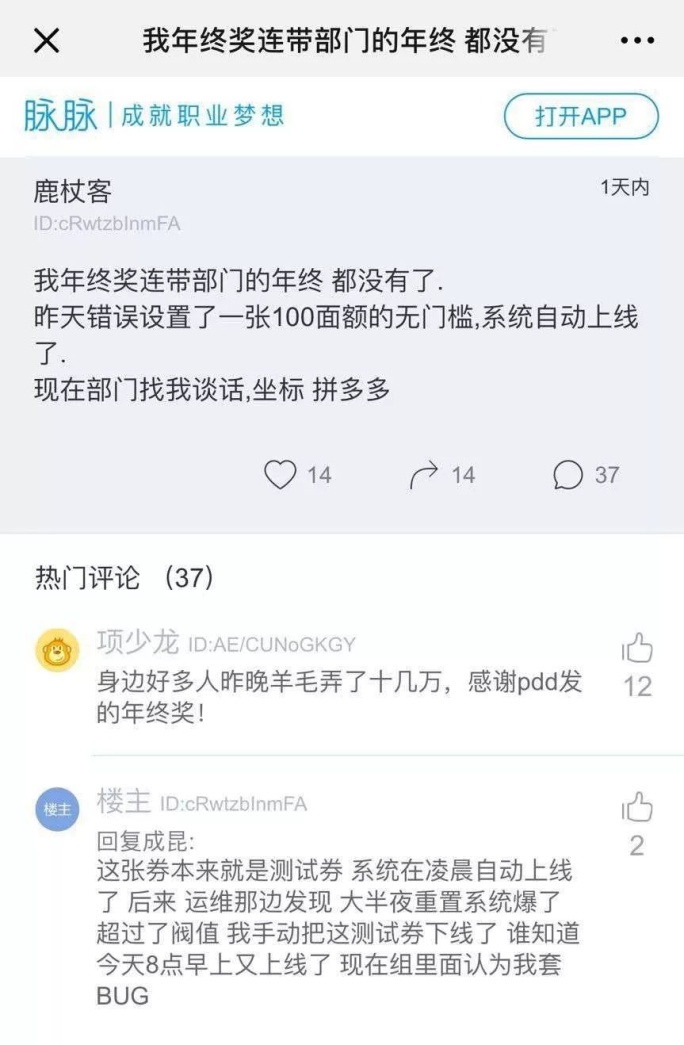
Task: Like the post by 鹿杖客
Action: 281,475
